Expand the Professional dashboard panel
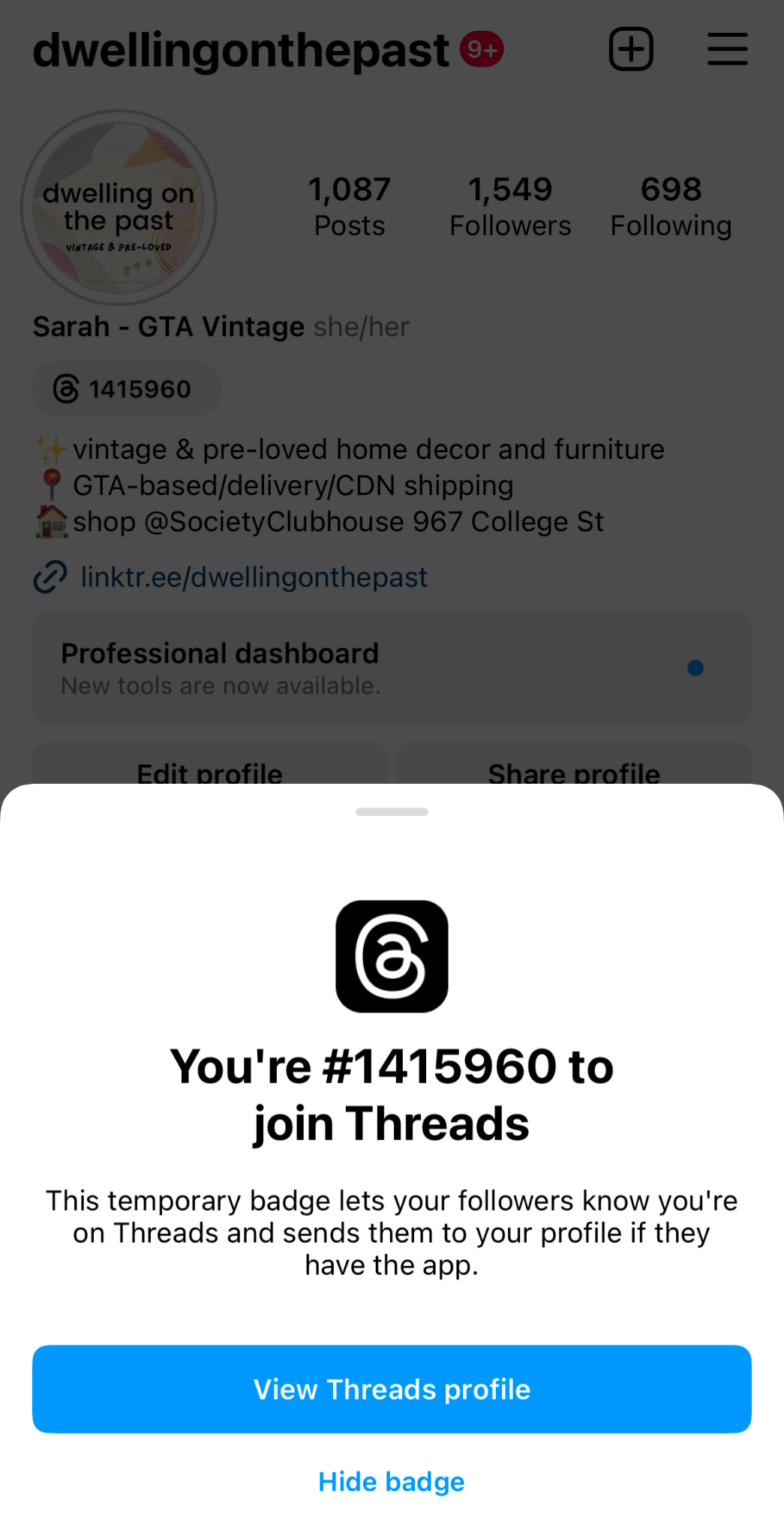This screenshot has width=784, height=1536. click(x=392, y=667)
